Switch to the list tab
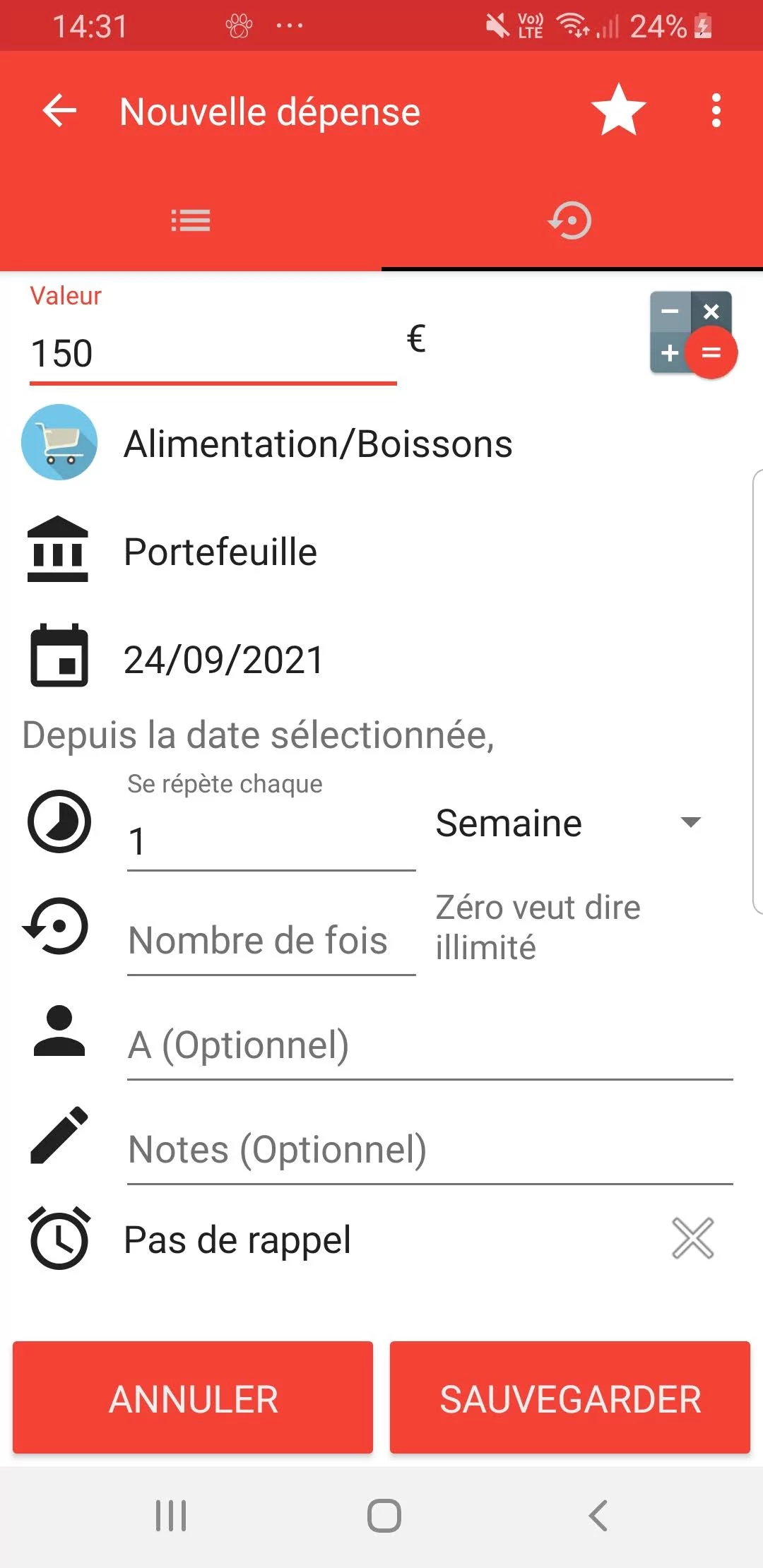Screen dimensions: 763x1568 coord(191,220)
